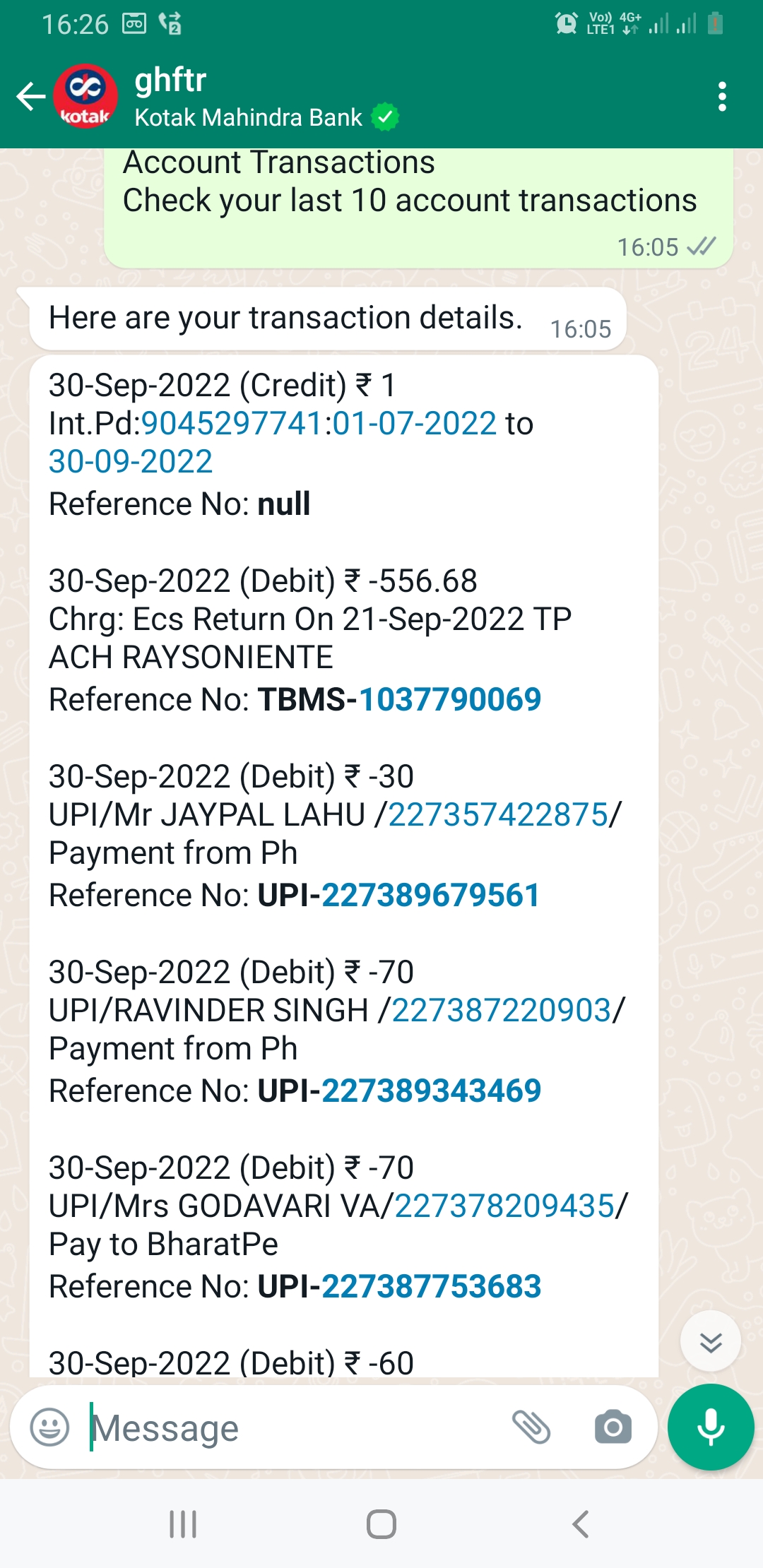The image size is (763, 1568).
Task: Open reference number 227389679561 link
Action: click(x=430, y=896)
